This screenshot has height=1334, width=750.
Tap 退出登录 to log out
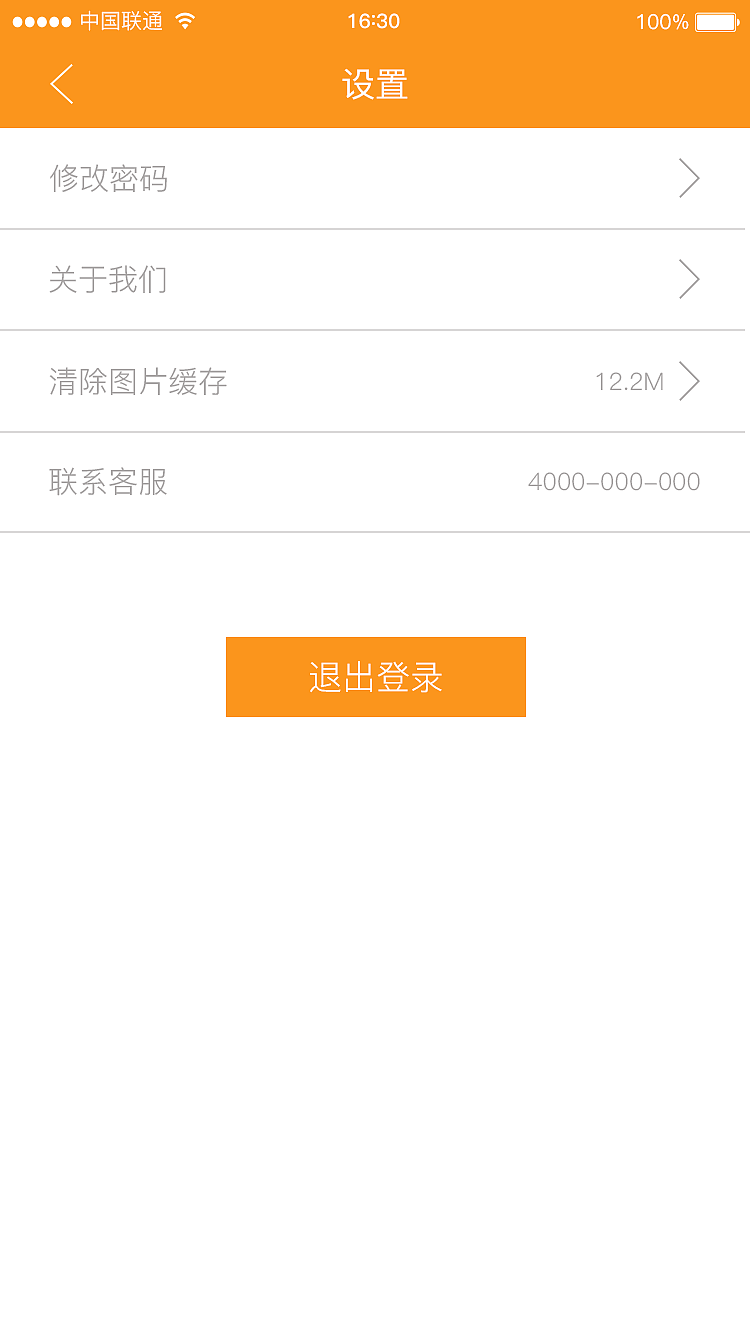375,677
